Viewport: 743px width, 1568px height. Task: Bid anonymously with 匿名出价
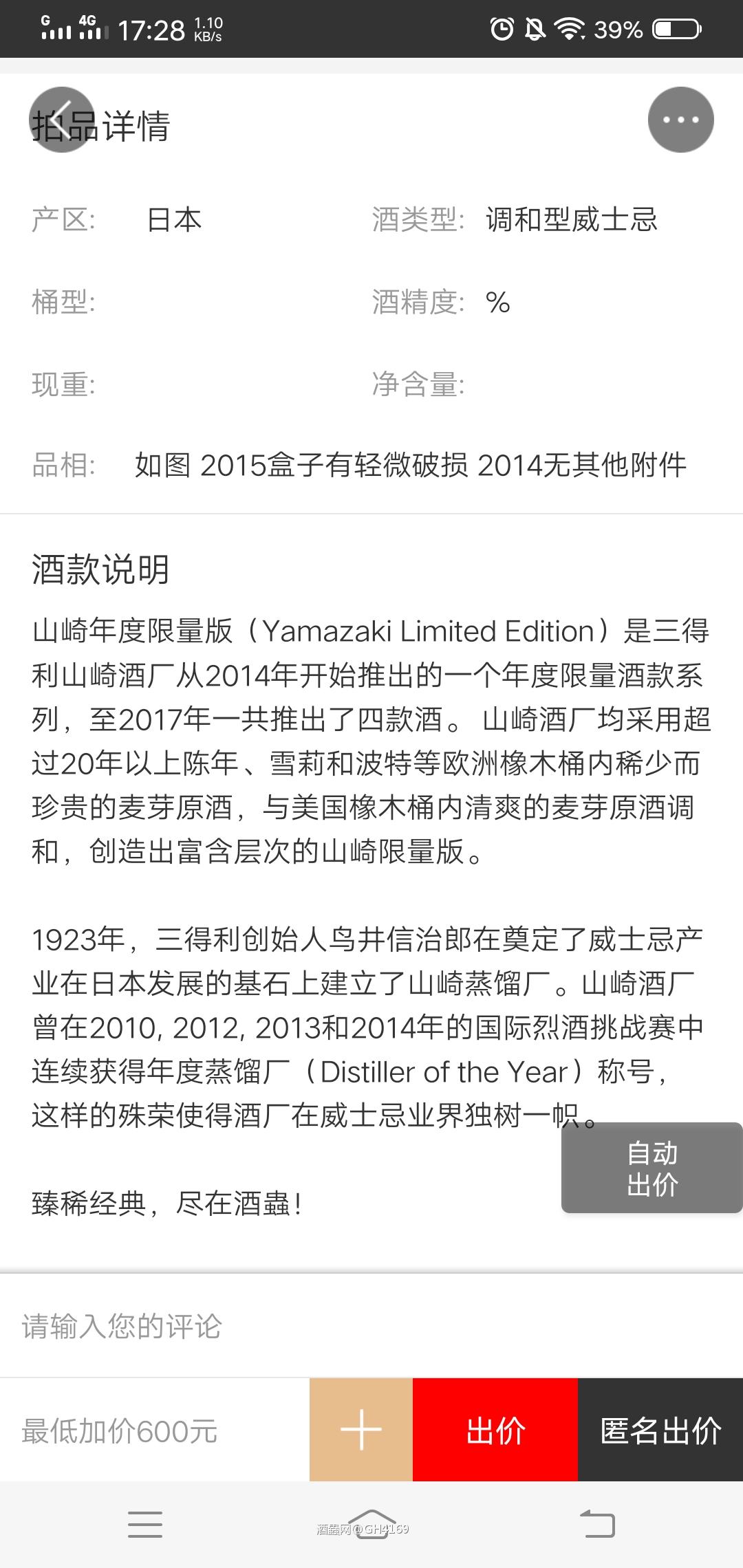660,1430
